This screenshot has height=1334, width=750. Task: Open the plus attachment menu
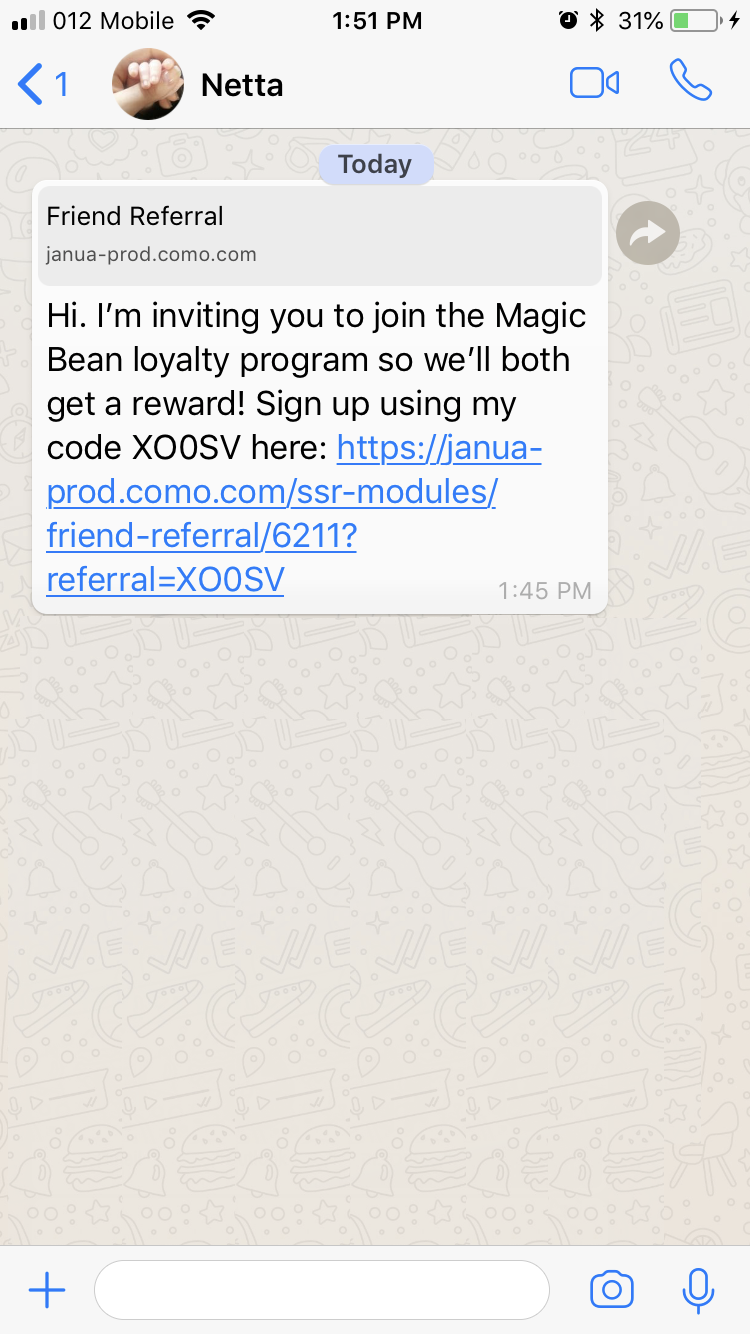(47, 1290)
